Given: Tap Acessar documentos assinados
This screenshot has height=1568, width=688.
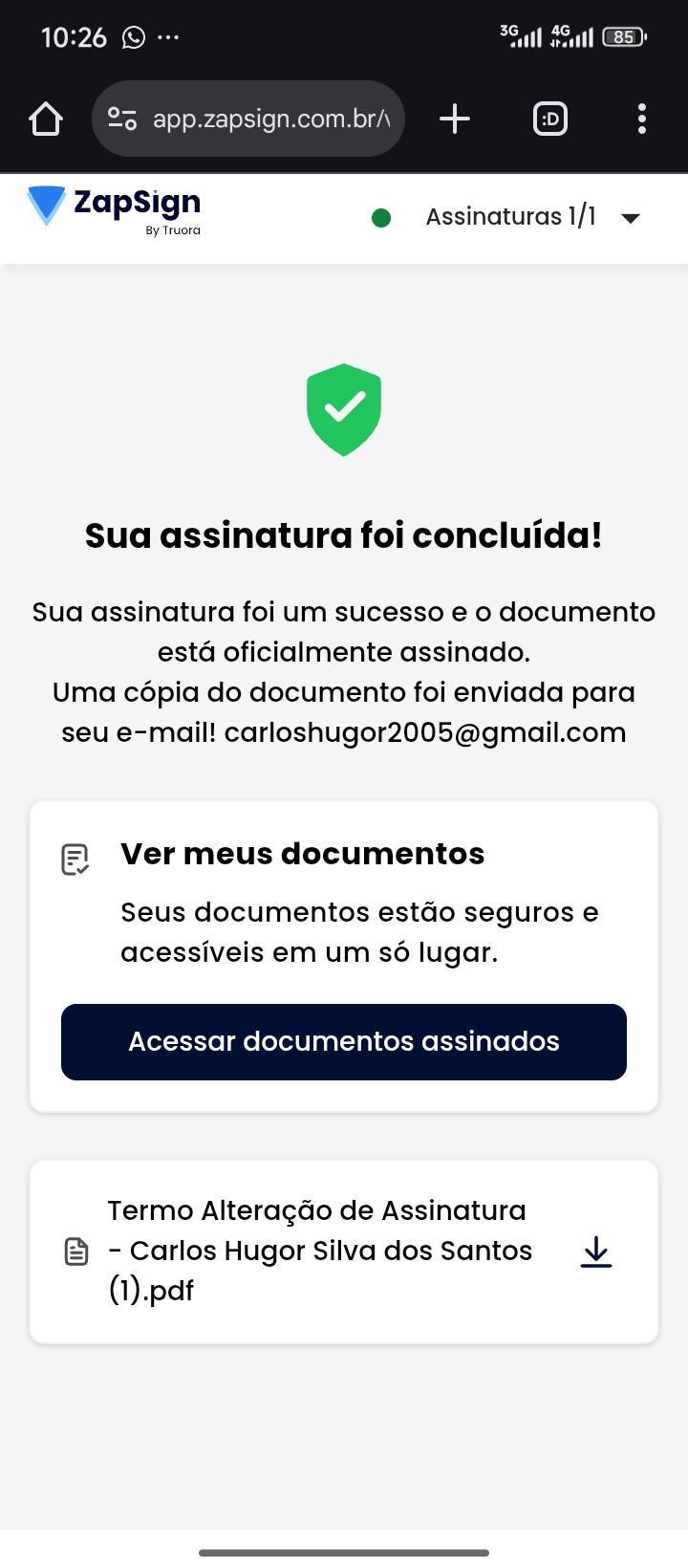Looking at the screenshot, I should coord(344,1041).
